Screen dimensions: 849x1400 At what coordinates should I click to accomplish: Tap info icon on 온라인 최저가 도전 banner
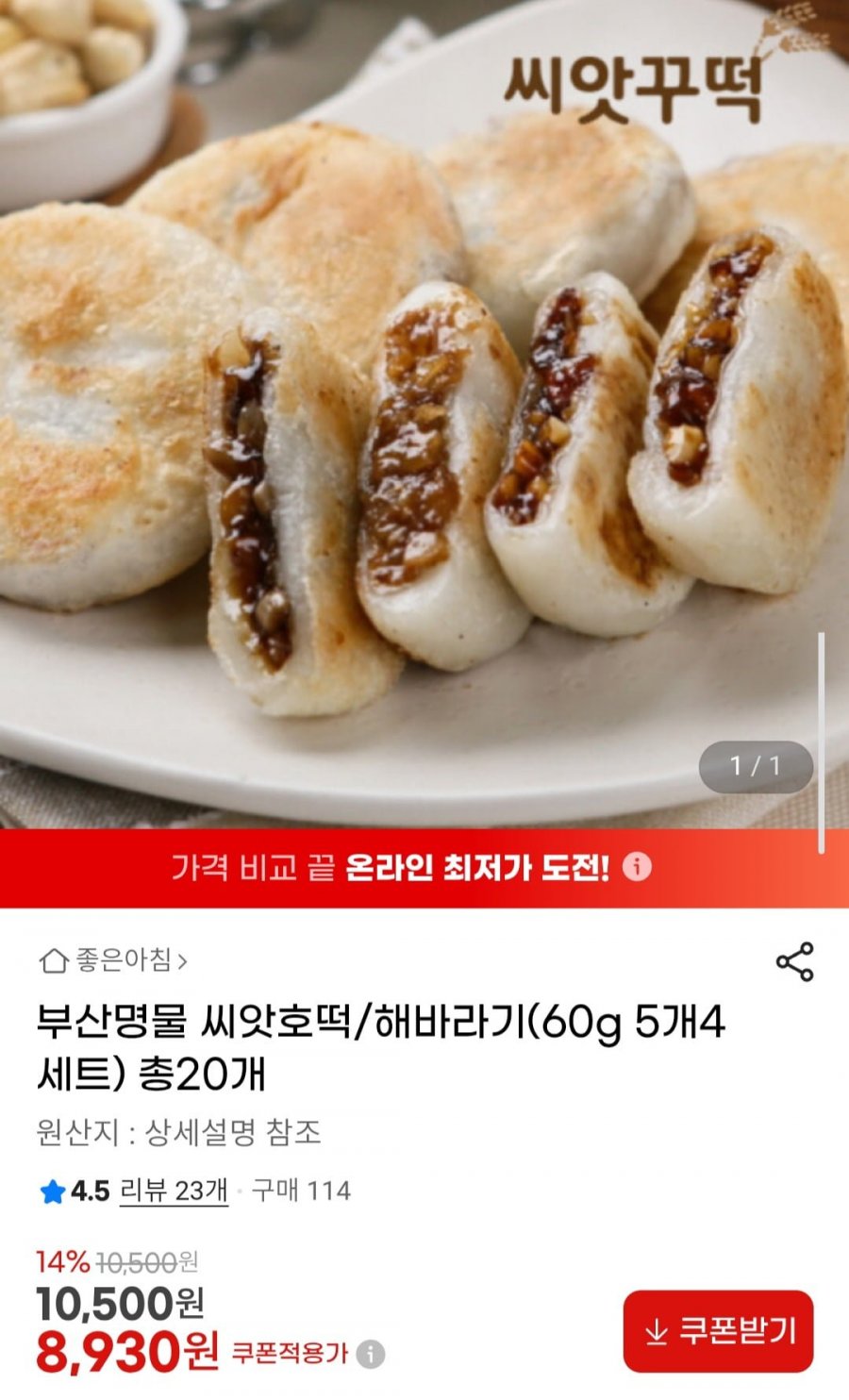638,866
